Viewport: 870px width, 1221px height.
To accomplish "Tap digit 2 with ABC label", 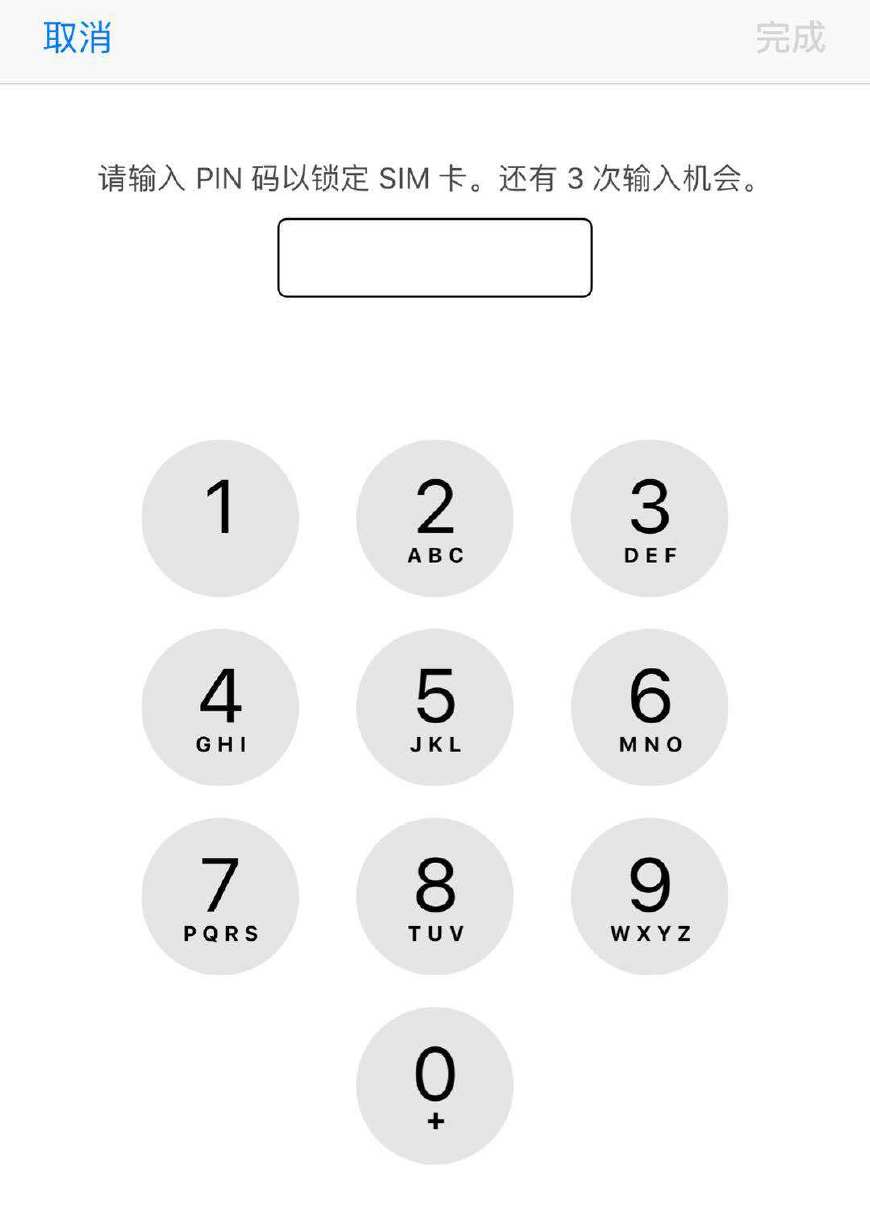I will (x=434, y=517).
